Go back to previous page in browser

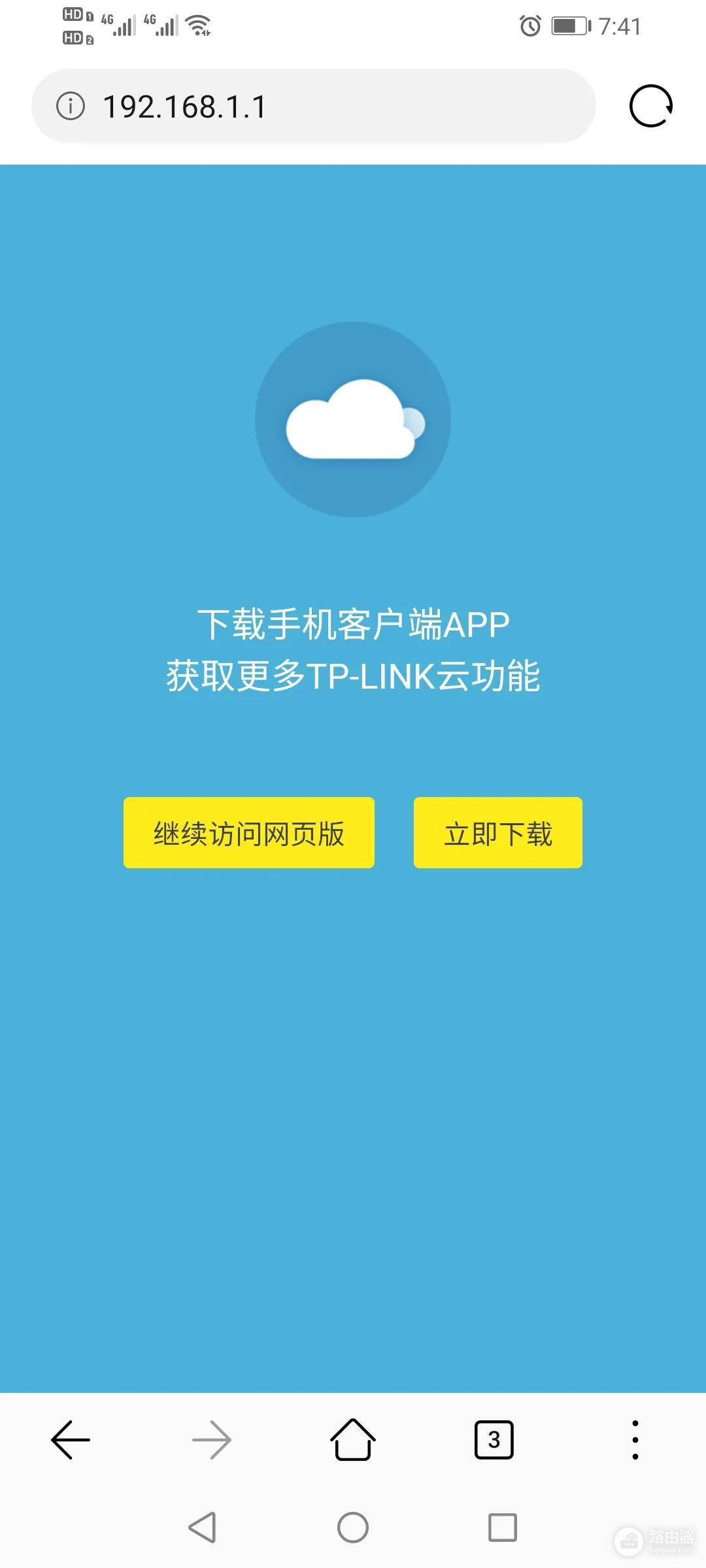click(x=71, y=1439)
